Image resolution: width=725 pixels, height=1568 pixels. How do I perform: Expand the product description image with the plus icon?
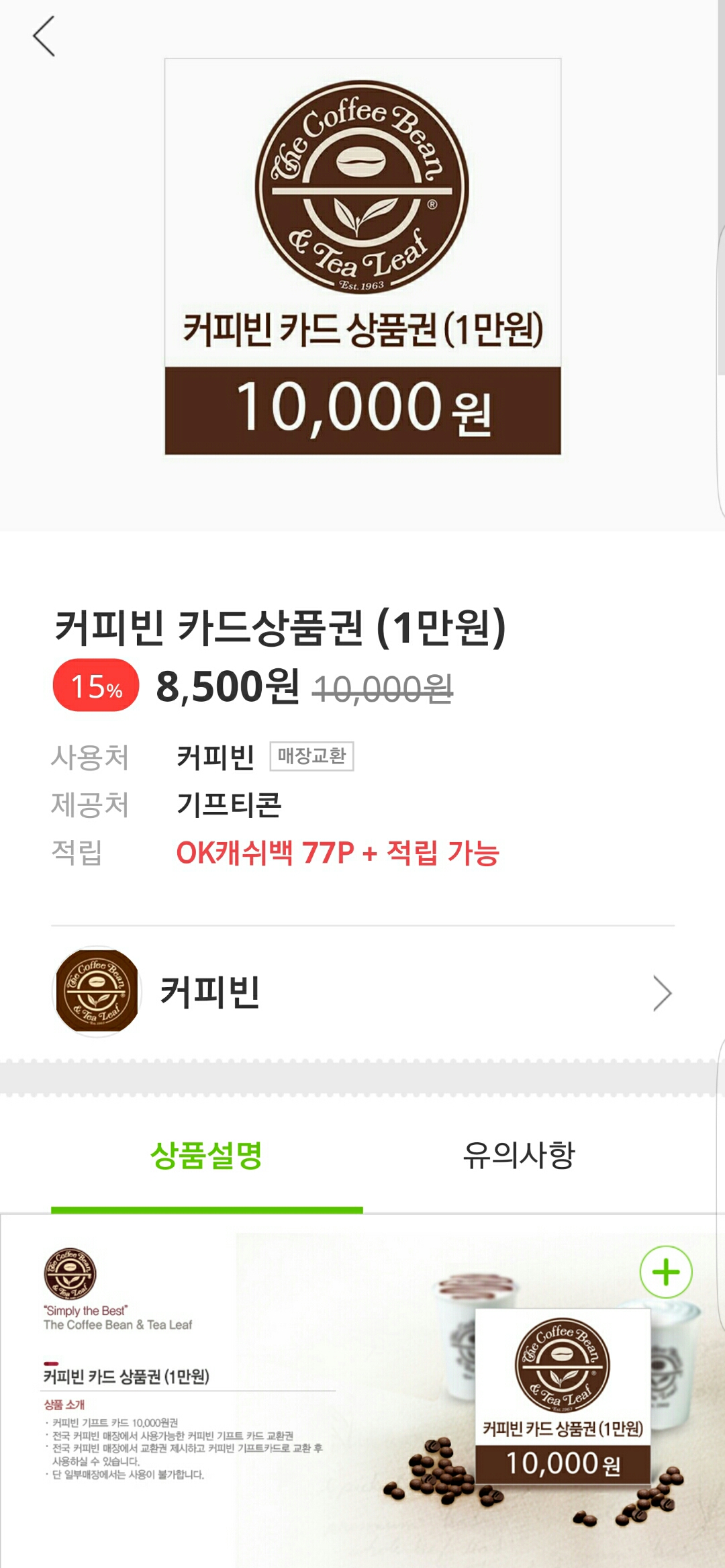point(666,1272)
